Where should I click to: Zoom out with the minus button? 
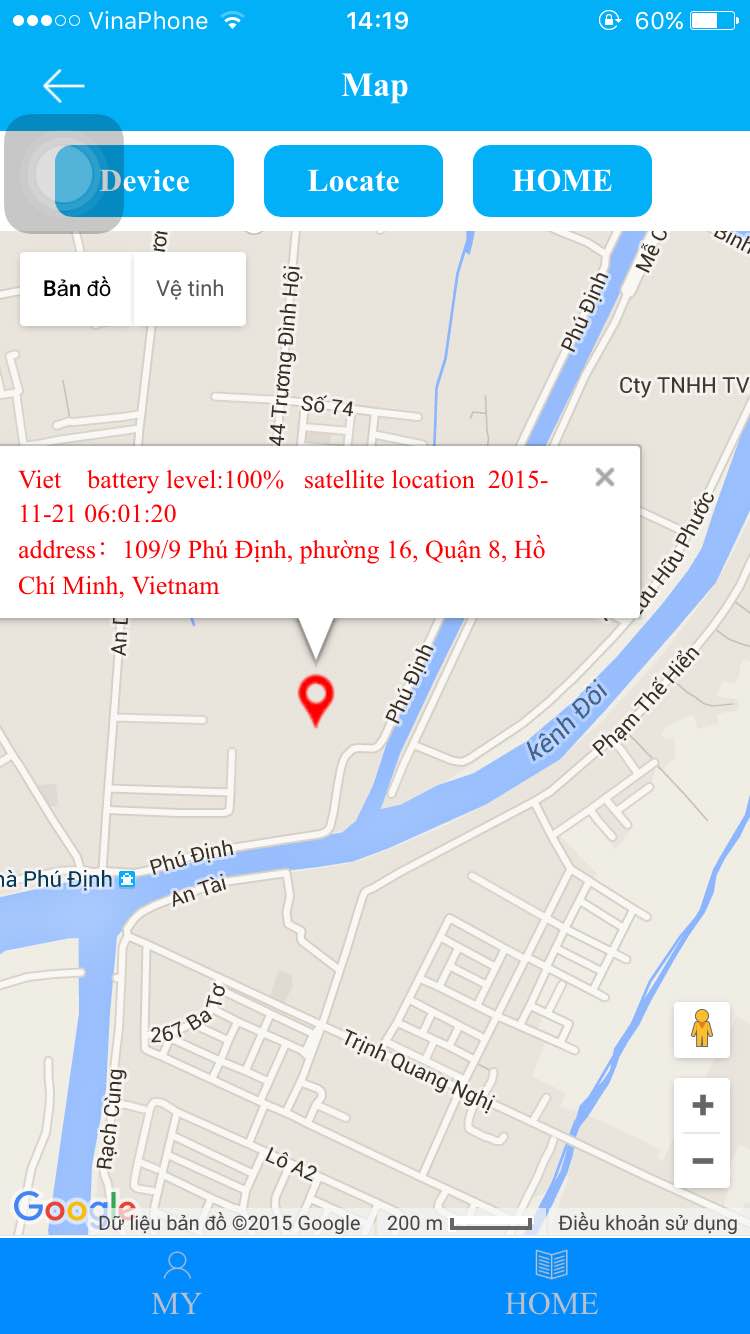point(702,1161)
